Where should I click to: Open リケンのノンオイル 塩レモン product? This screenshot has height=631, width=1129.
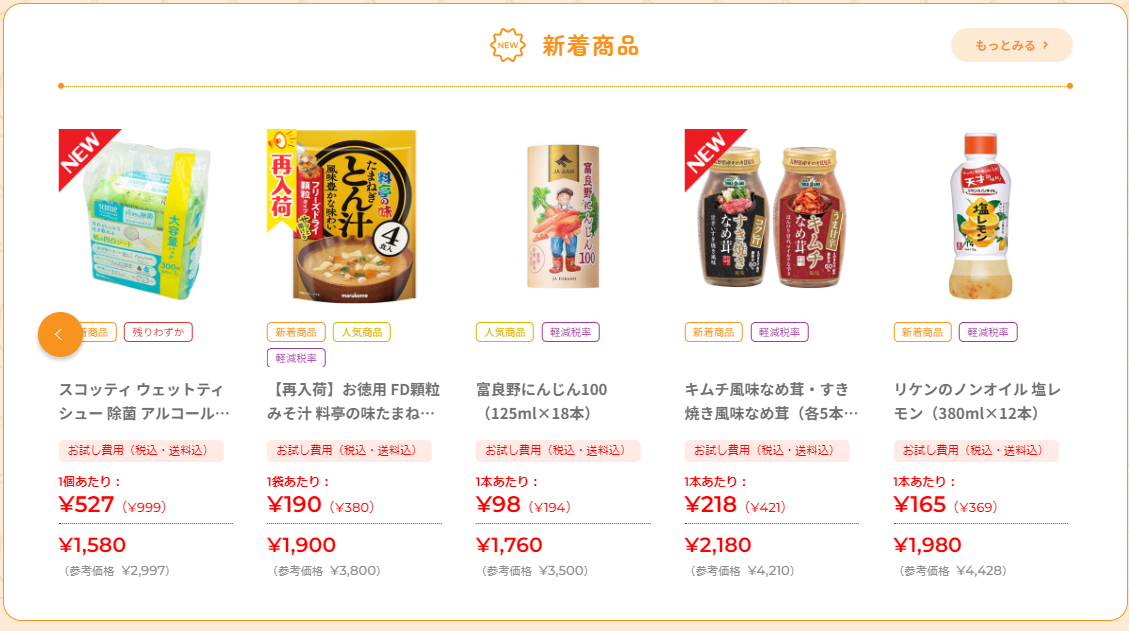pyautogui.click(x=981, y=354)
